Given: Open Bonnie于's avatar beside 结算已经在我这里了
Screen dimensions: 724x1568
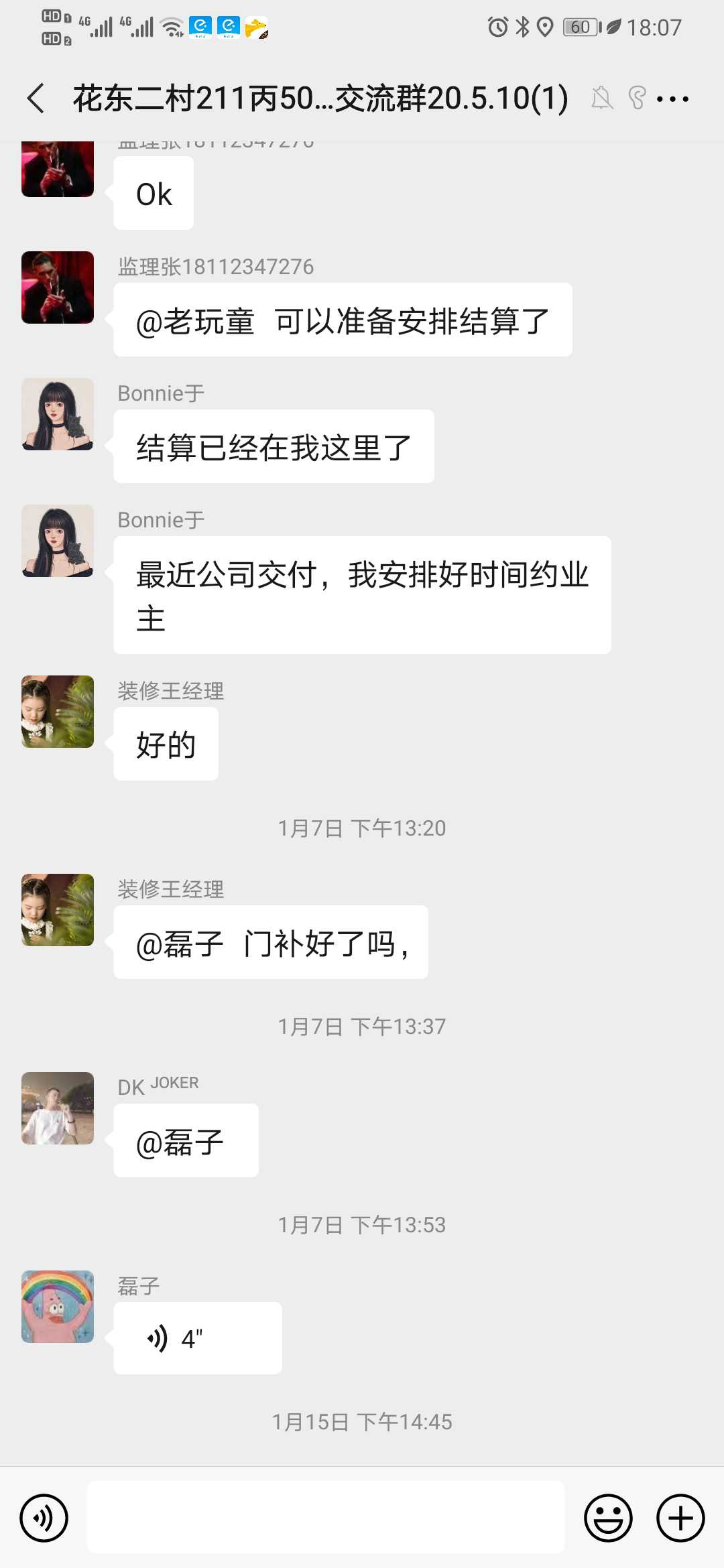Looking at the screenshot, I should [58, 414].
